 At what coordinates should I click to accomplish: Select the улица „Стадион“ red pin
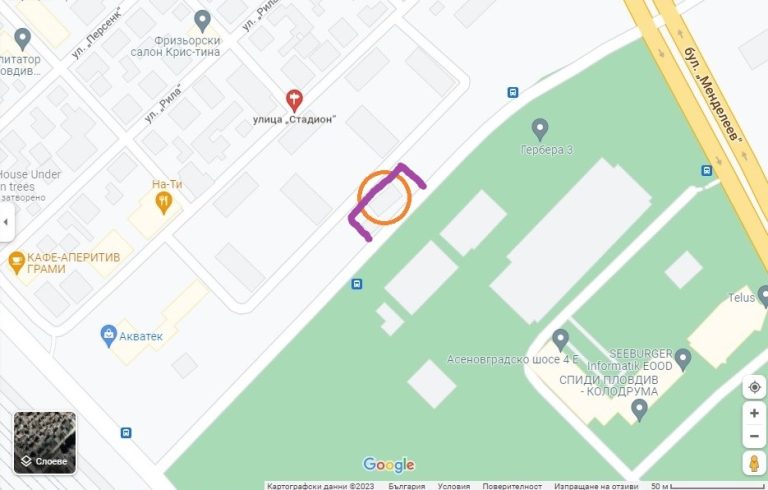coord(294,100)
